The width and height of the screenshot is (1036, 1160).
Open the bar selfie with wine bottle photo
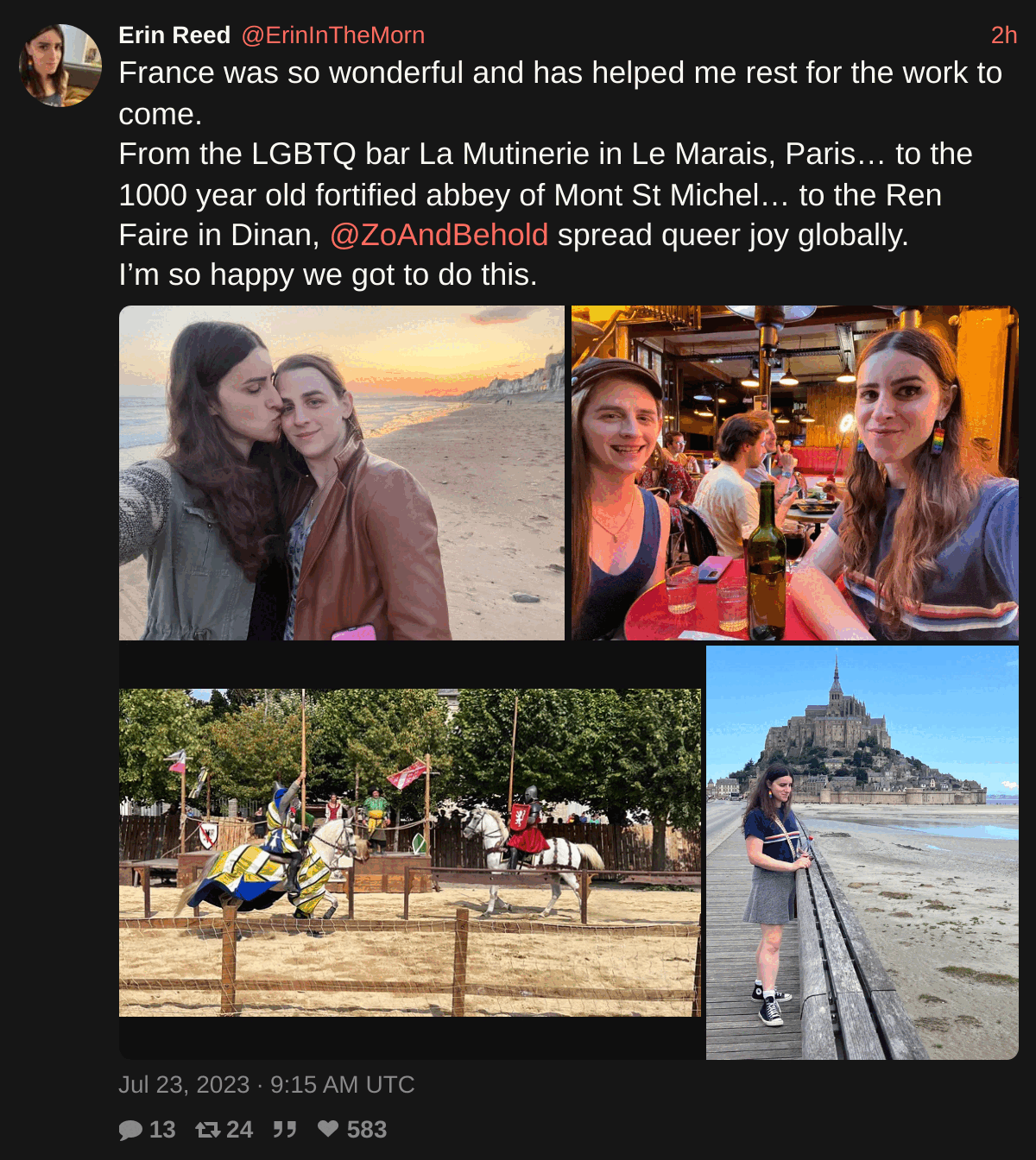pos(794,473)
